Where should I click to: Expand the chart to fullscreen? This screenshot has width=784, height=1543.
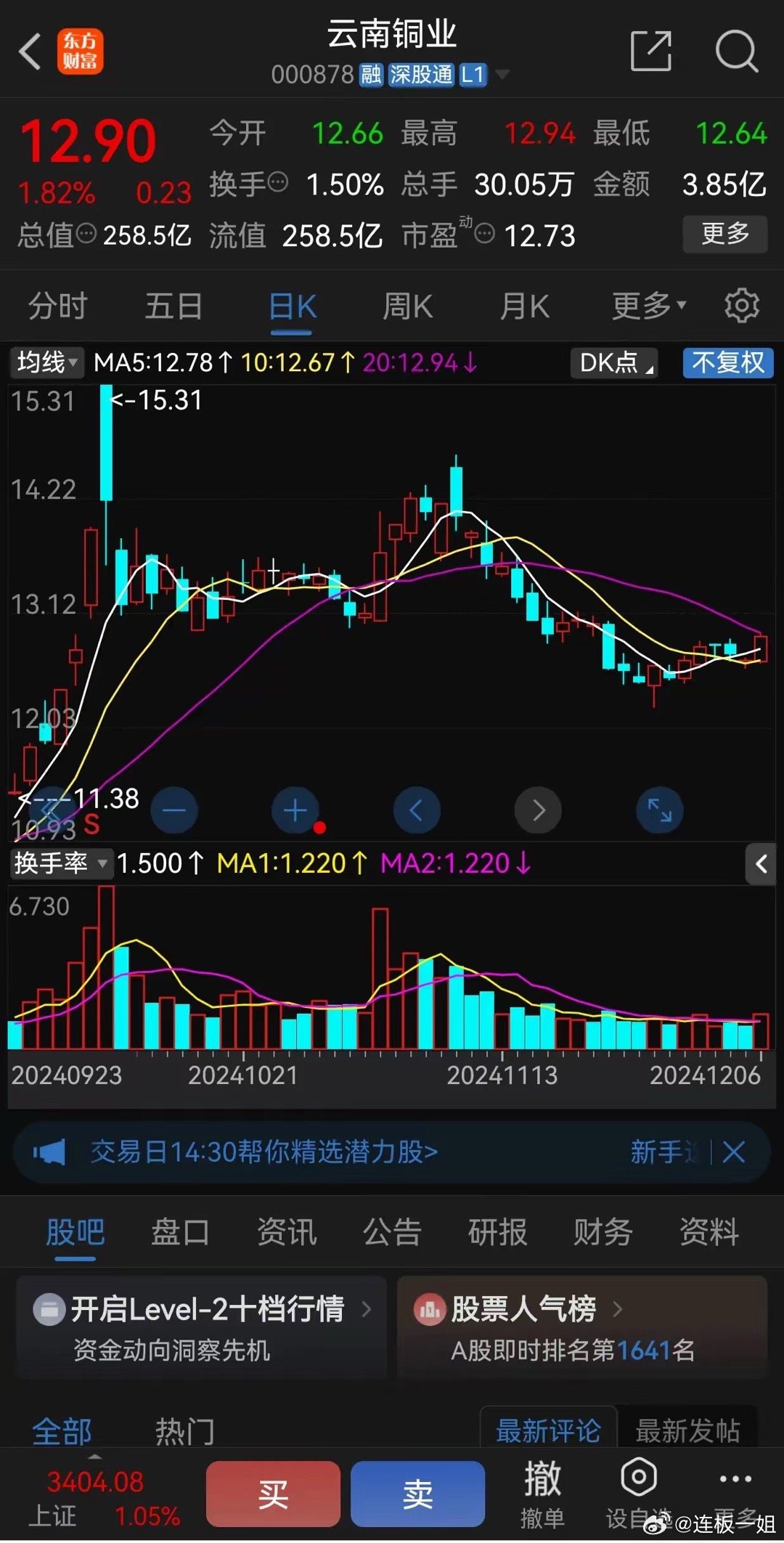coord(658,810)
